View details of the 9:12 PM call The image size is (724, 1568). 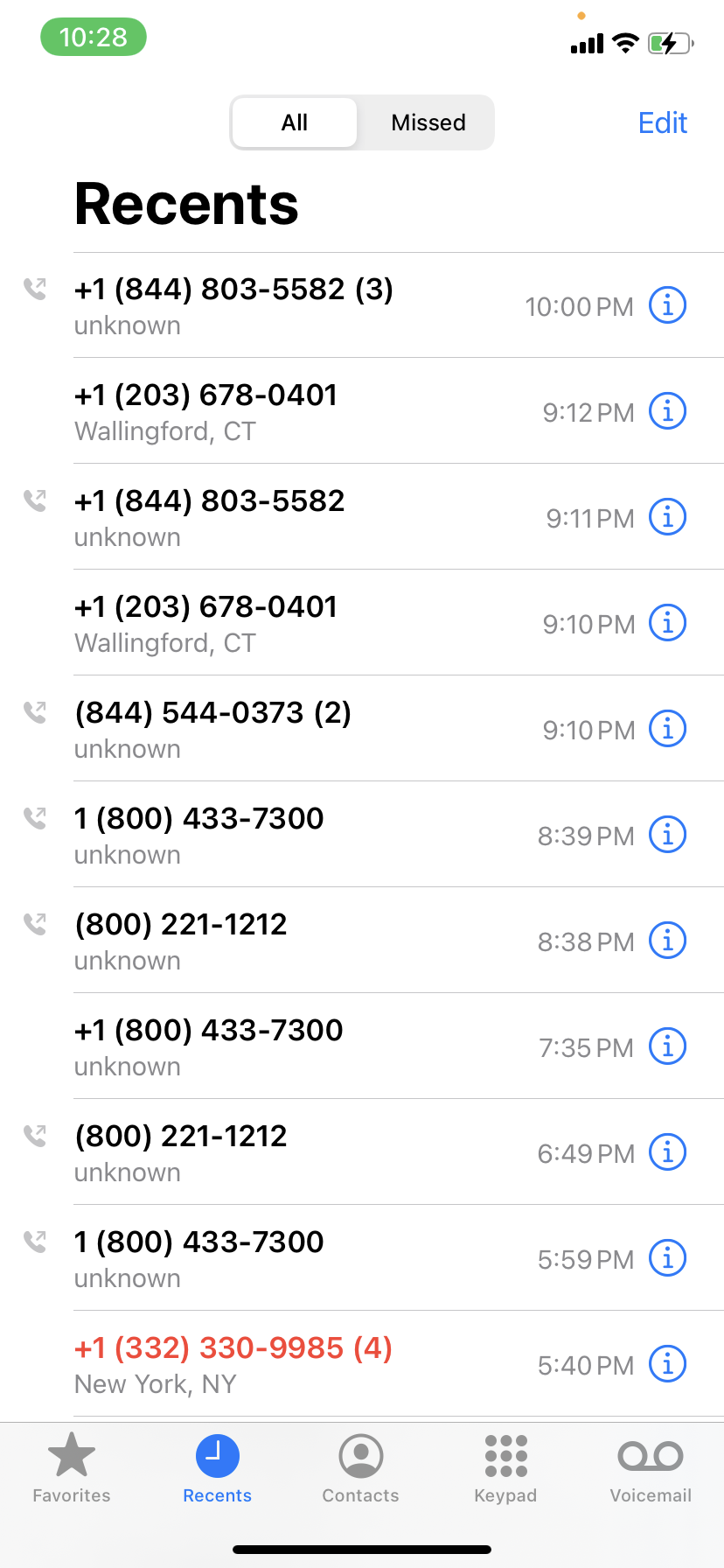tap(667, 411)
